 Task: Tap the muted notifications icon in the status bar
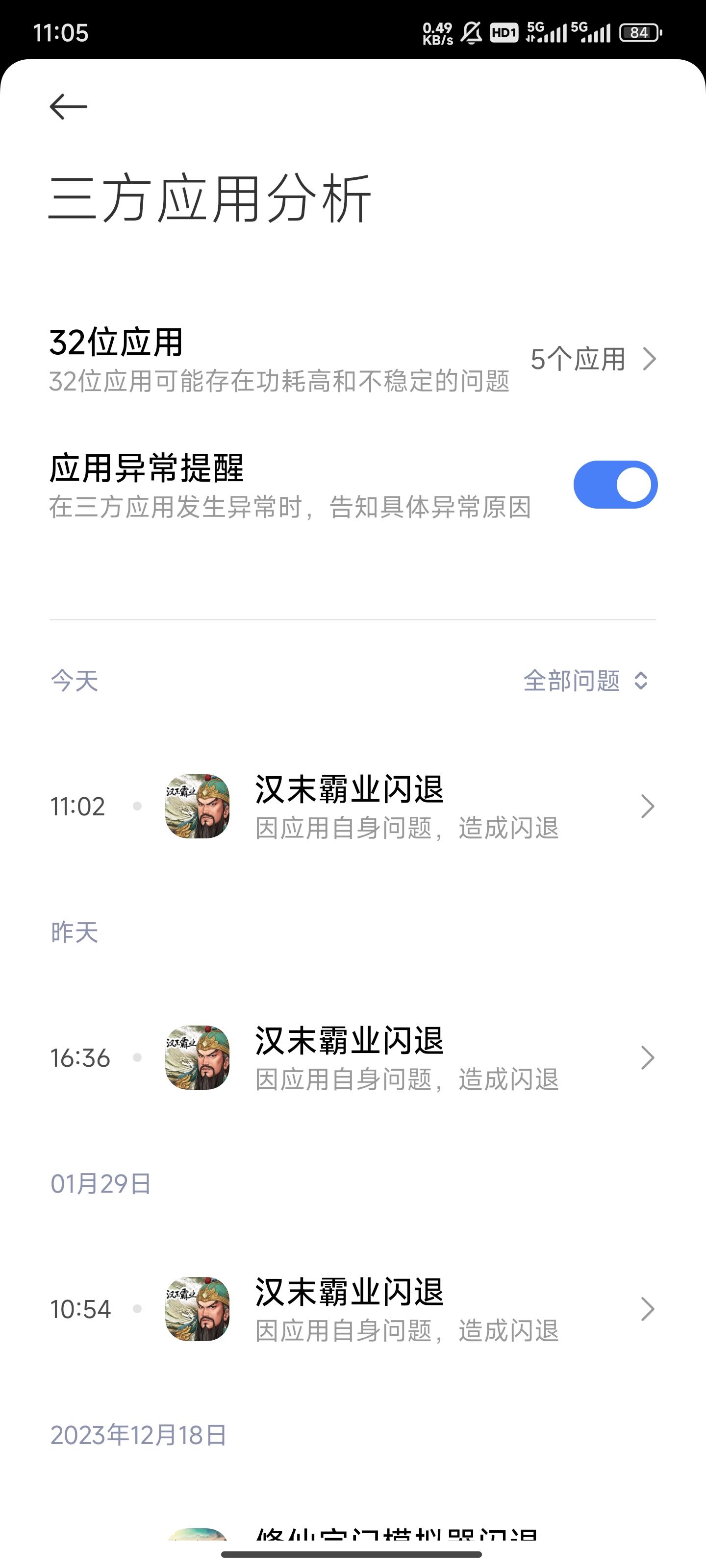coord(470,33)
